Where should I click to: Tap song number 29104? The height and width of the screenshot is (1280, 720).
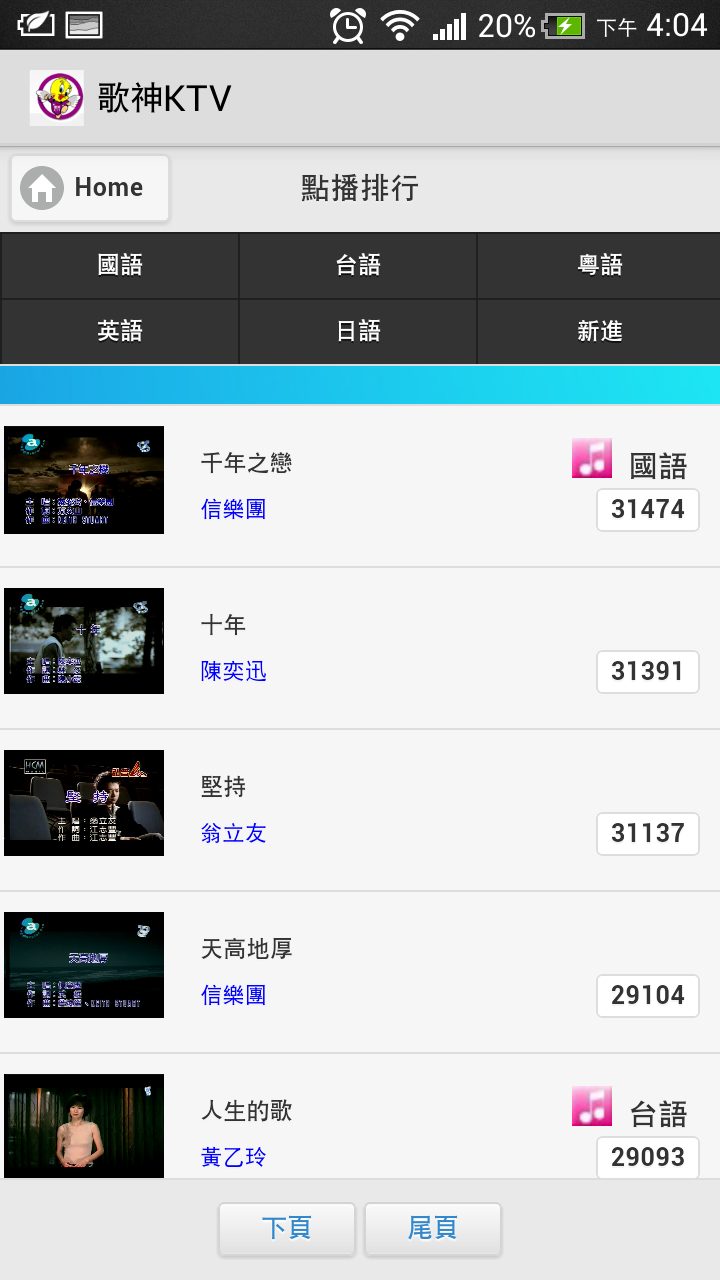pos(647,995)
